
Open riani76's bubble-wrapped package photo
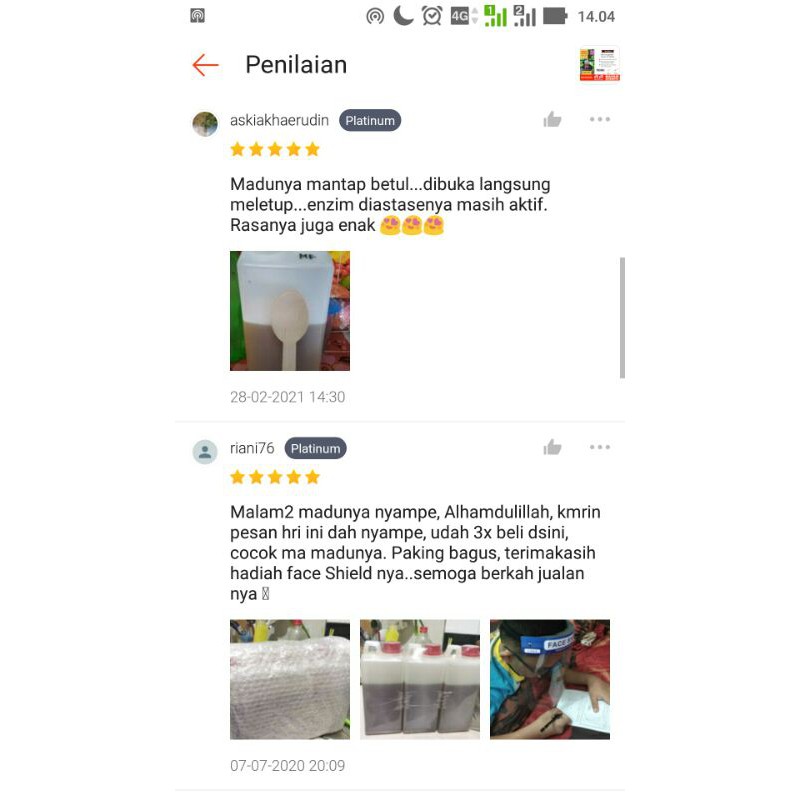click(290, 679)
